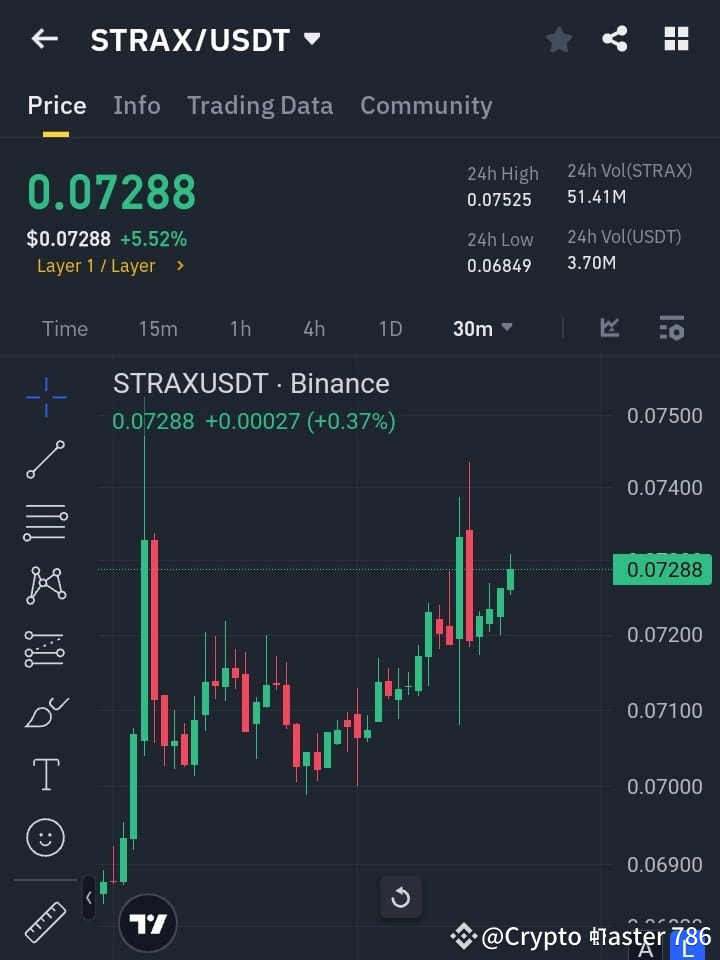The width and height of the screenshot is (720, 960).
Task: Select the XABCD pattern tool
Action: [45, 586]
